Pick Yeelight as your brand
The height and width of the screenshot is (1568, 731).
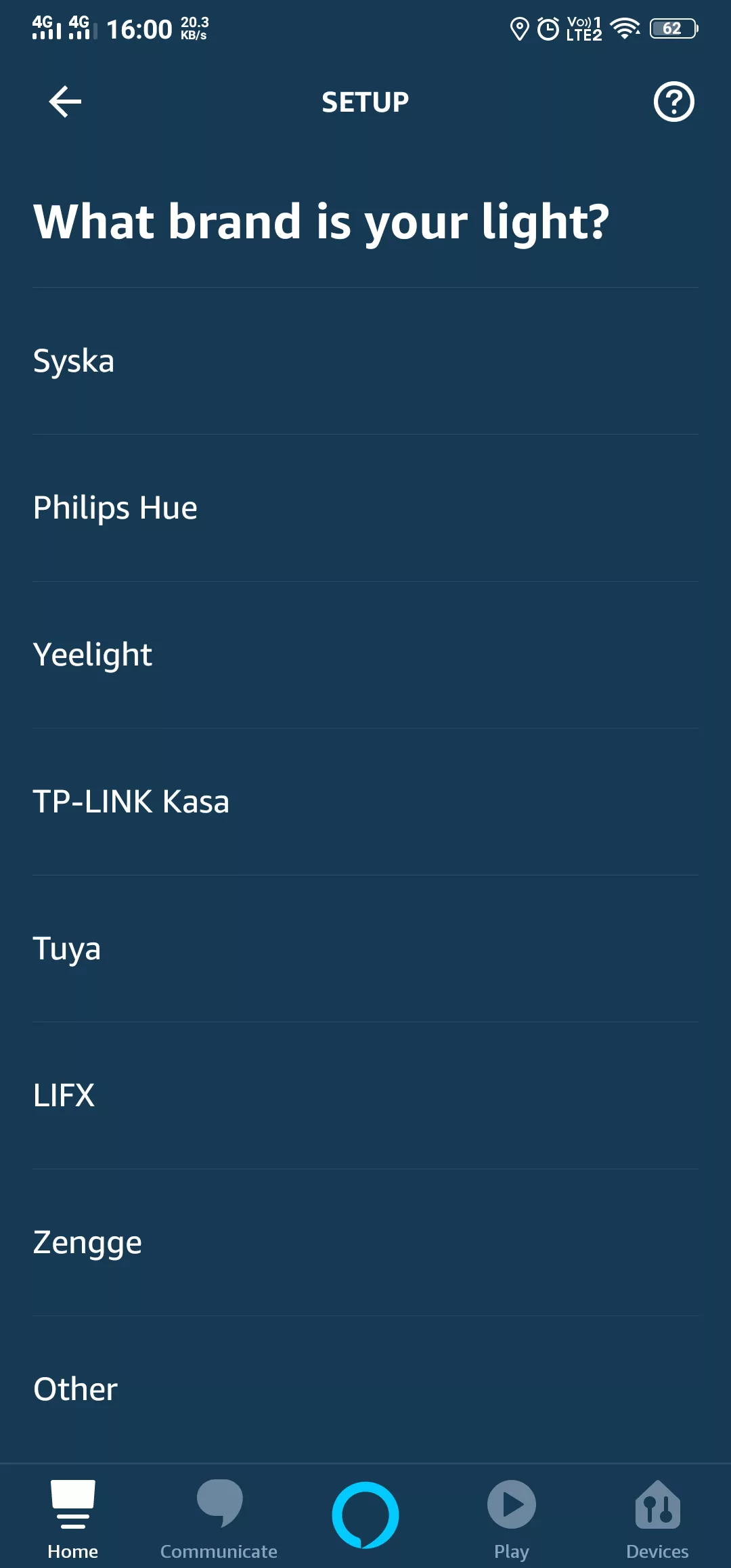[x=365, y=655]
